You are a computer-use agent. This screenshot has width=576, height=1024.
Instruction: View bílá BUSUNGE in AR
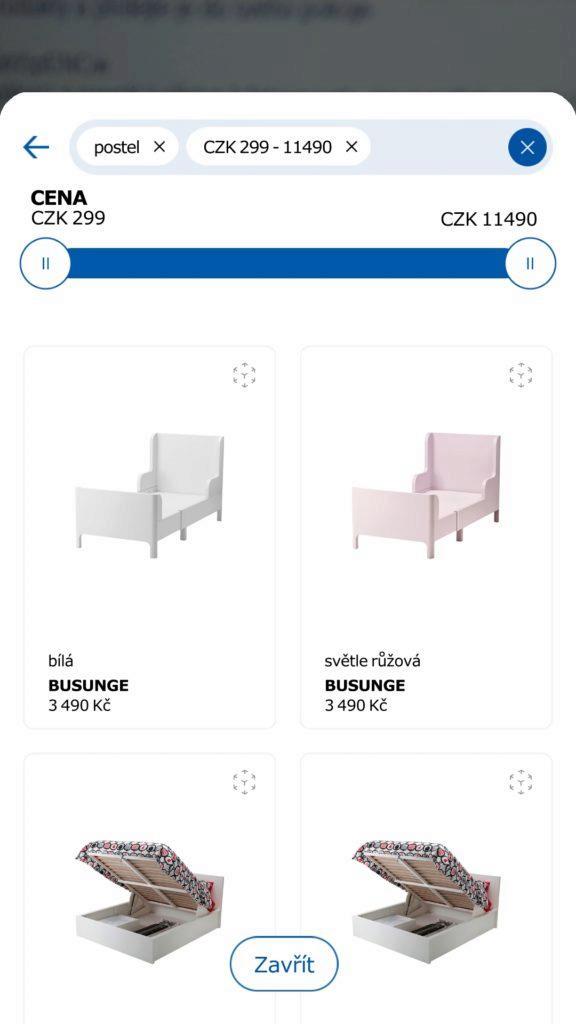coord(244,376)
